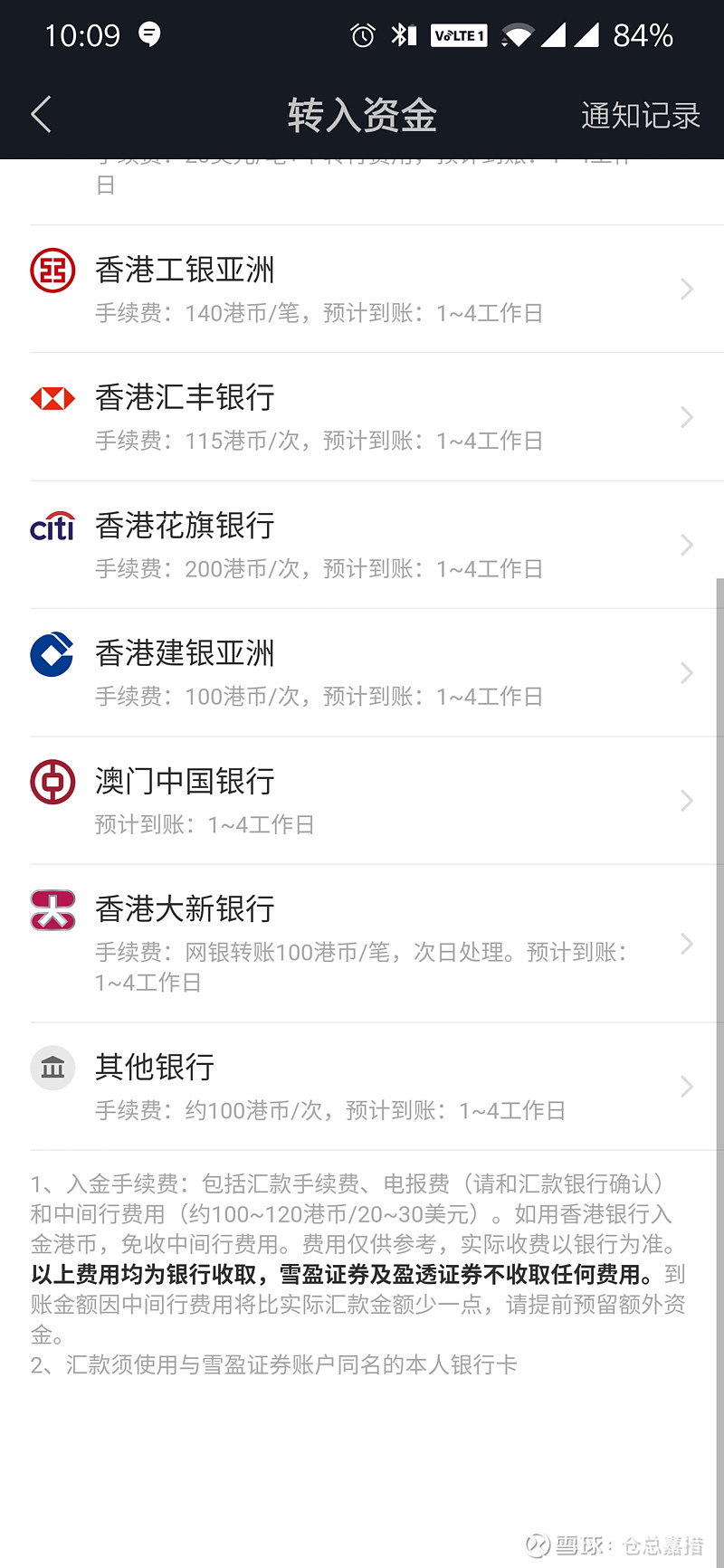The width and height of the screenshot is (724, 1568).
Task: Tap the generic bank icon beside 其他银行
Action: point(52,1068)
